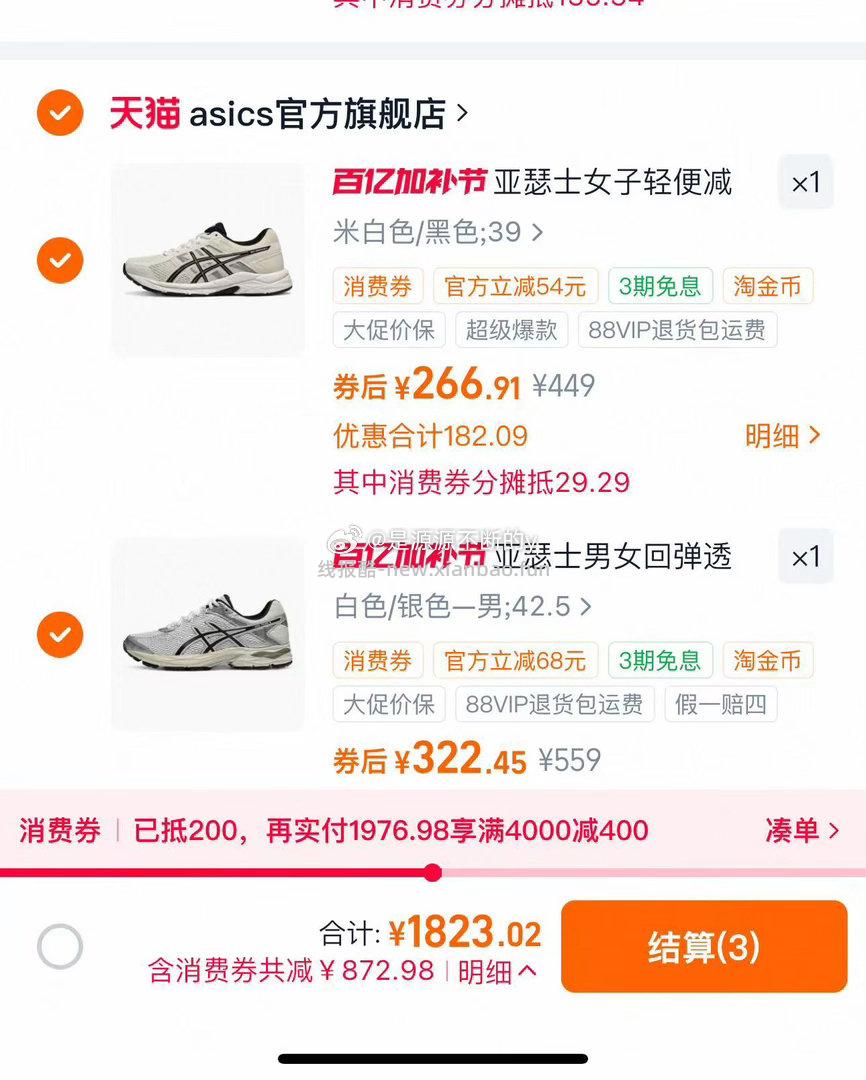
Task: Check out with the 结算(3) button
Action: 703,946
